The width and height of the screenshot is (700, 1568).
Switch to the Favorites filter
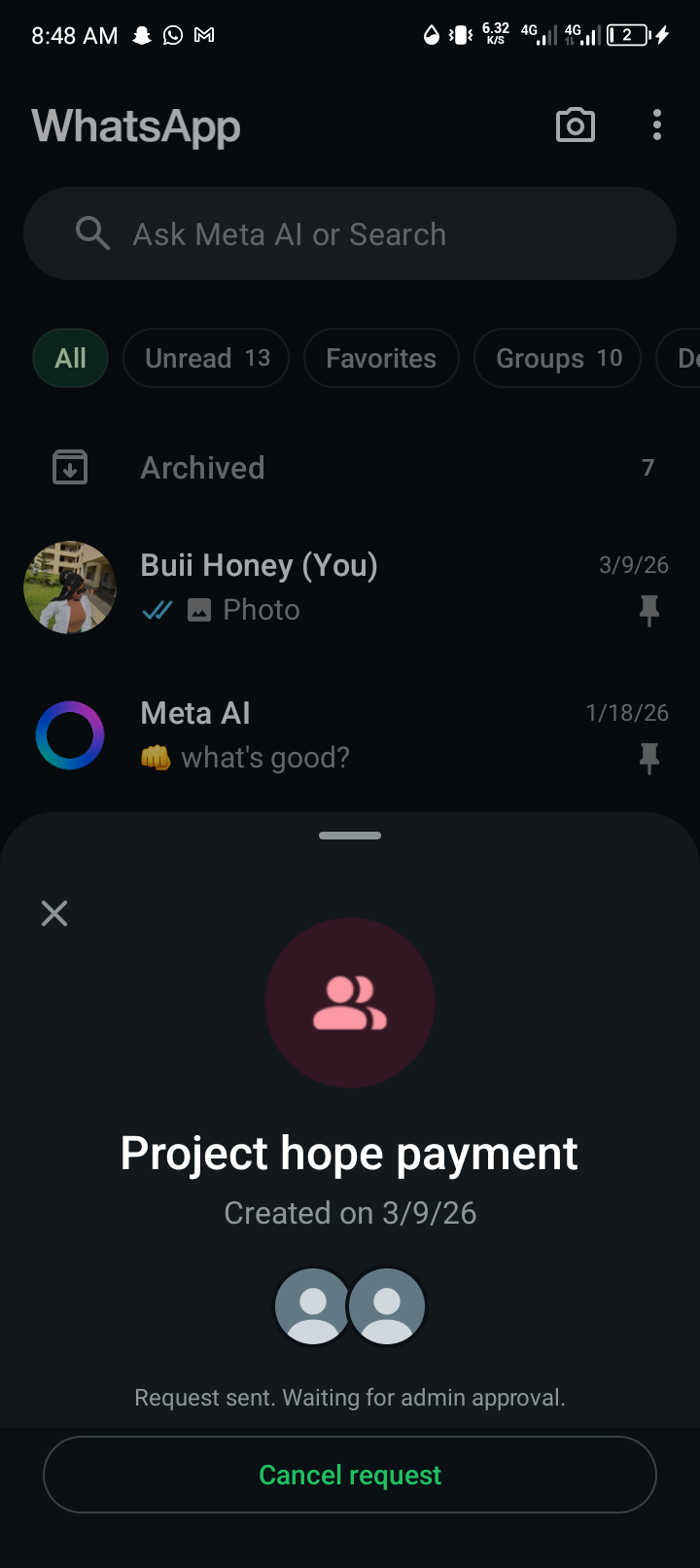coord(381,358)
